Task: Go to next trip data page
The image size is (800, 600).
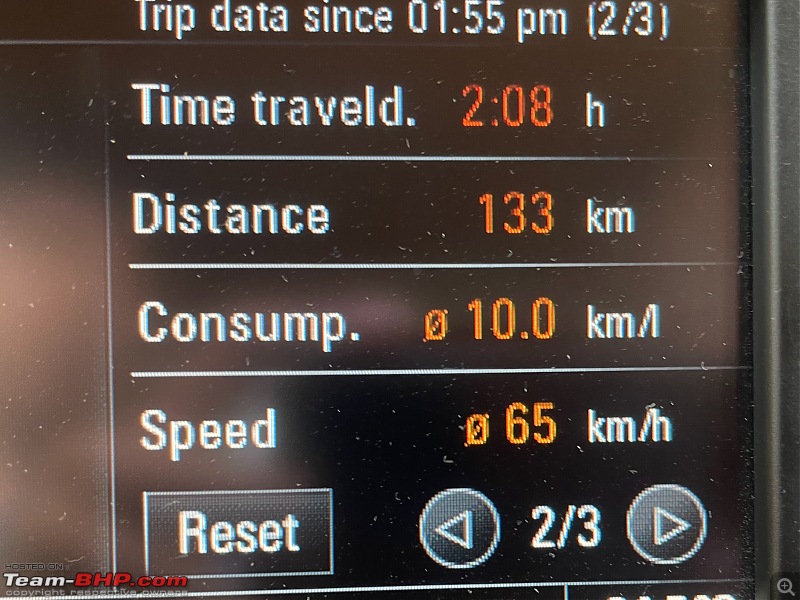Action: click(x=667, y=524)
